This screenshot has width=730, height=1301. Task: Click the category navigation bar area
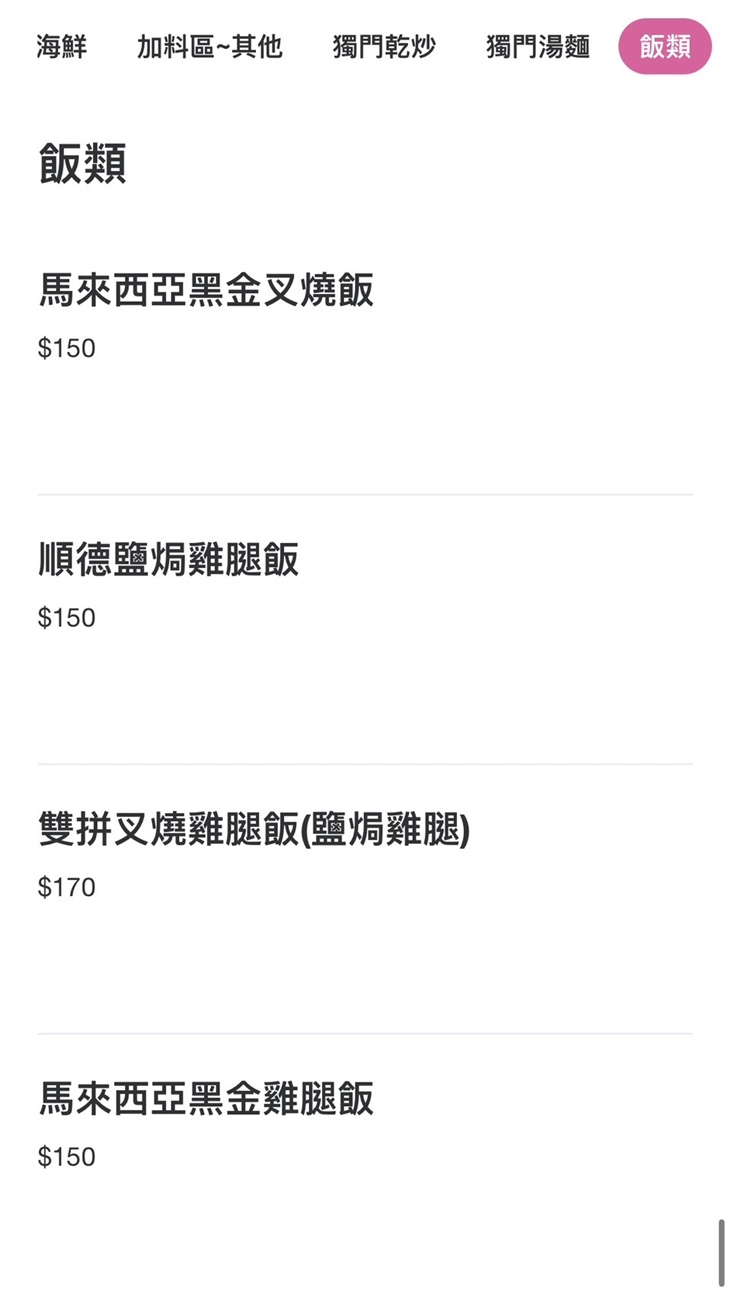coord(365,46)
